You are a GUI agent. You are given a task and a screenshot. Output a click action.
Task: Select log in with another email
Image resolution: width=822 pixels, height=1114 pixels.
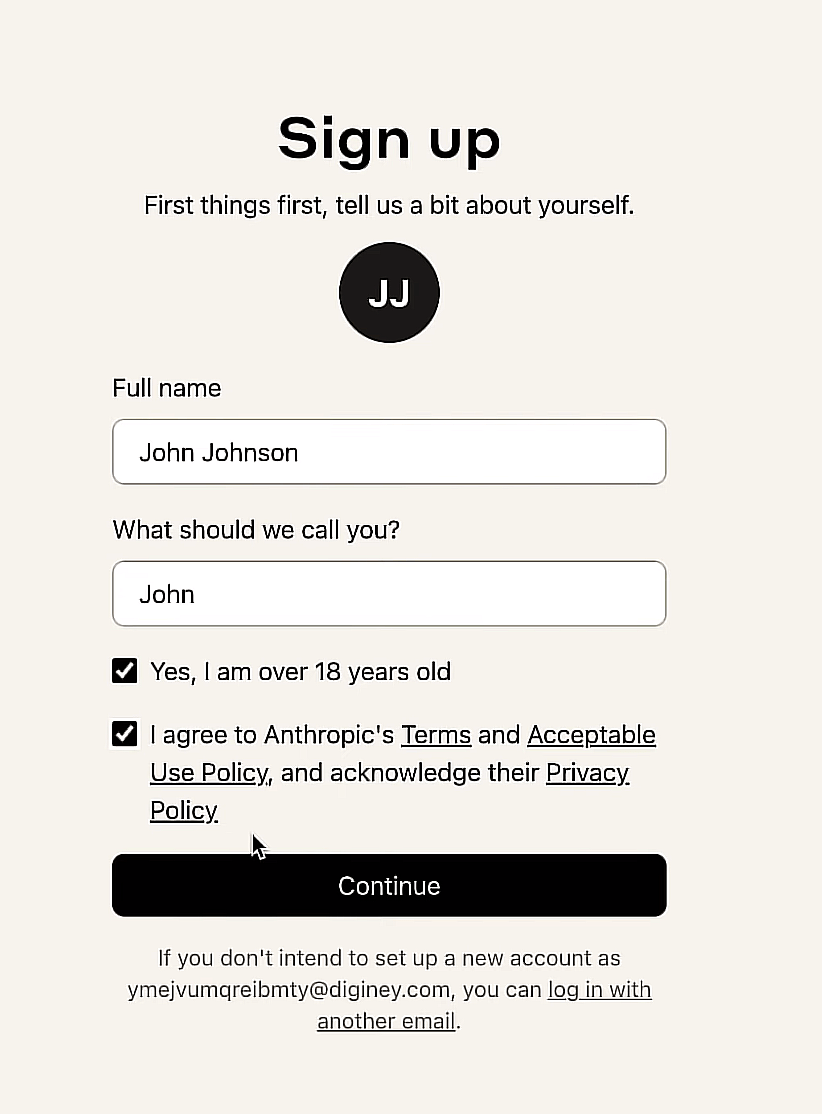(598, 990)
